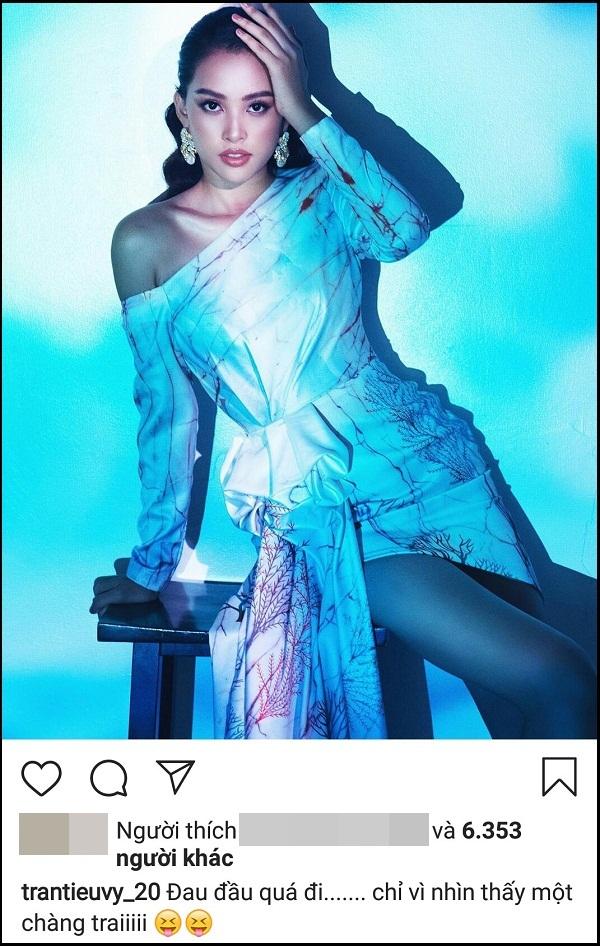Open comments with the speech bubble icon
This screenshot has height=946, width=600.
point(108,777)
